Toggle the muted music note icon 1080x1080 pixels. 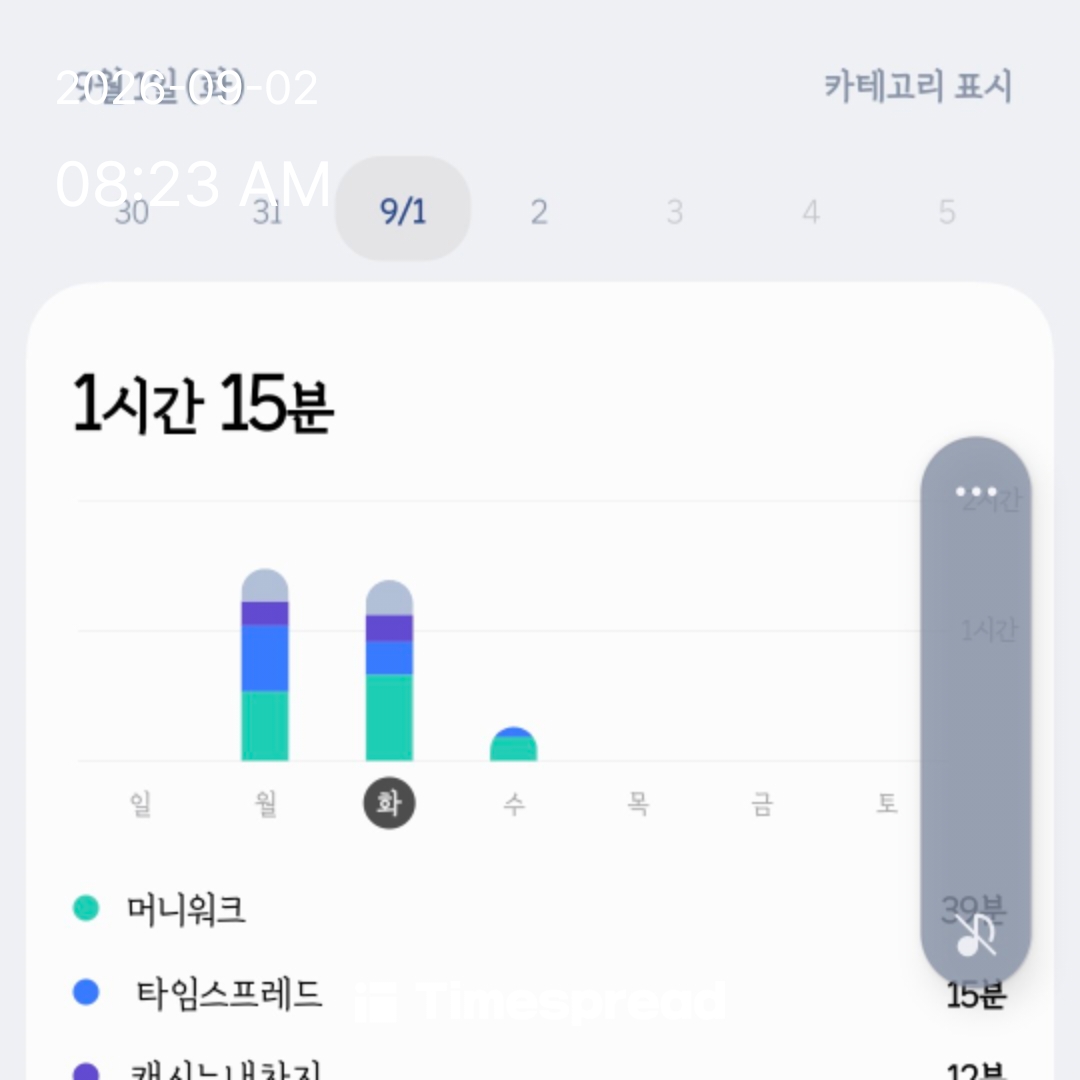coord(976,935)
